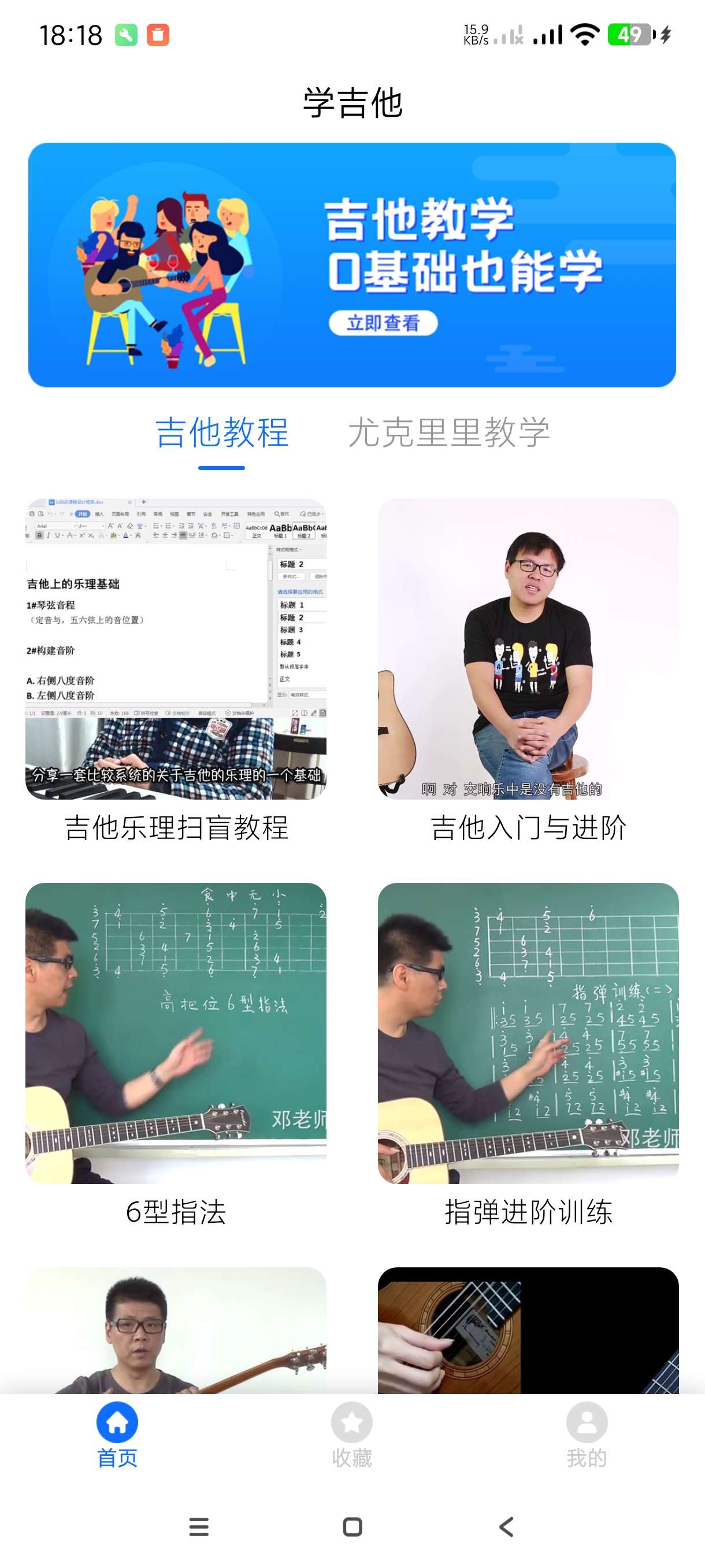This screenshot has height=1568, width=705.
Task: Tap the system back button
Action: click(x=506, y=1526)
